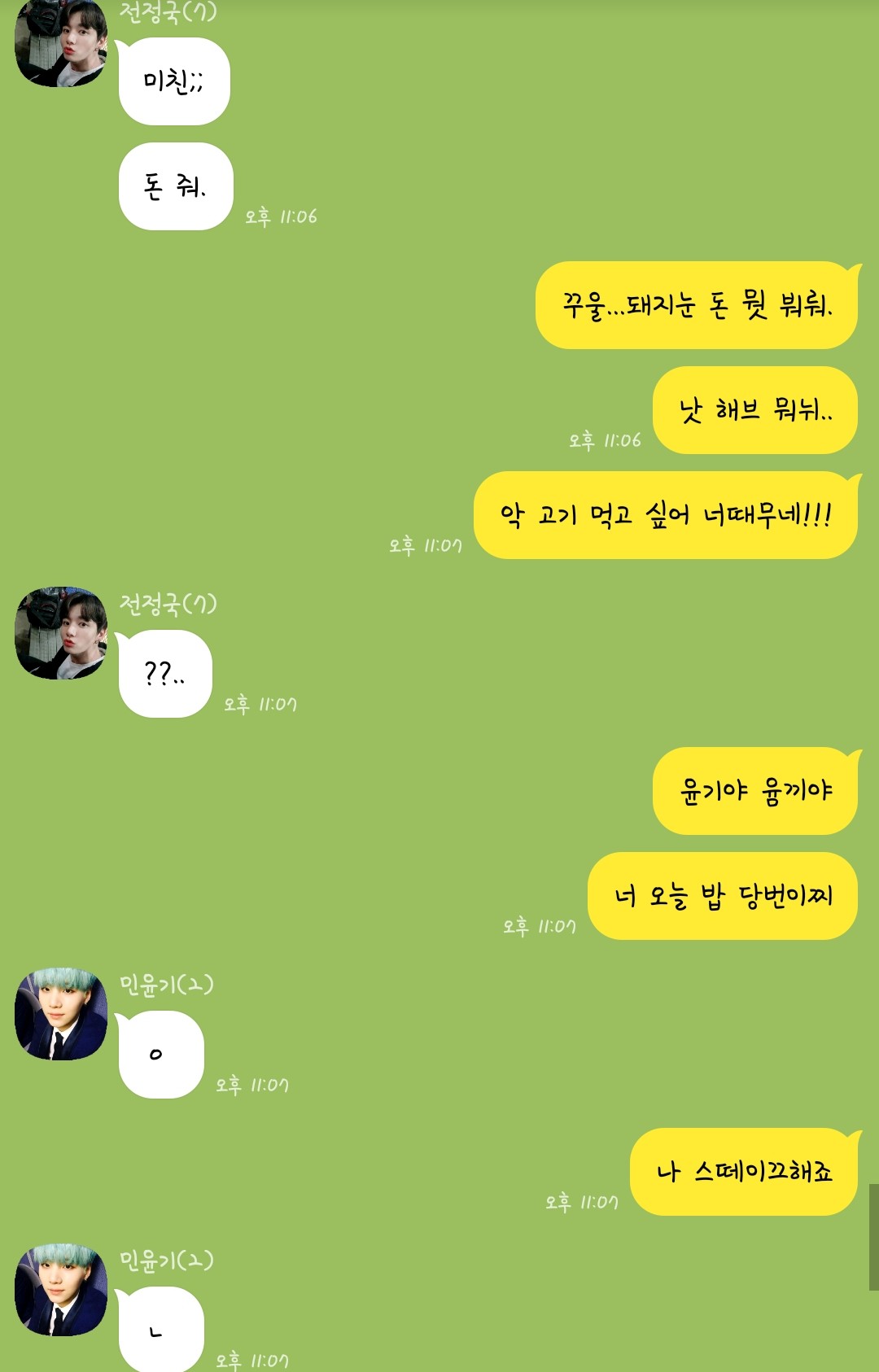View 민윤기's profile picture beside the ㅇ message

[61, 1014]
